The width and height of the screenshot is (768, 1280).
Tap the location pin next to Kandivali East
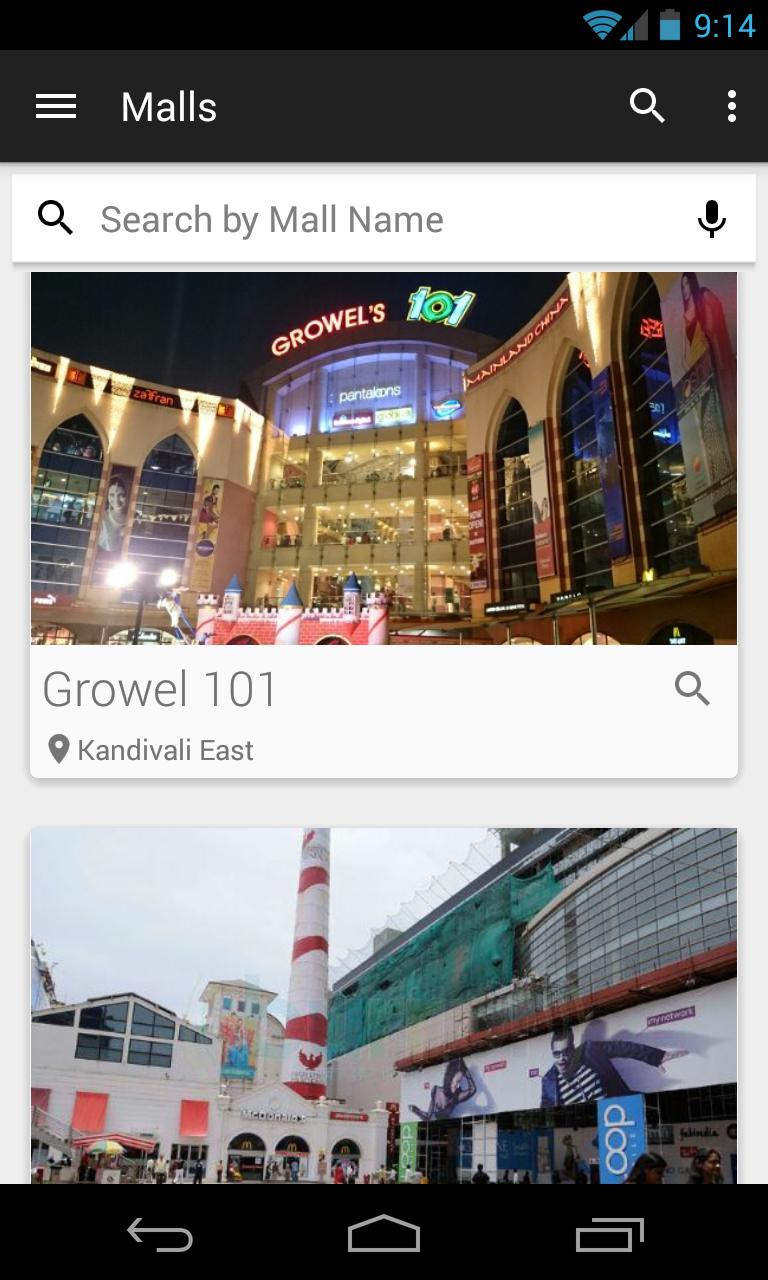pyautogui.click(x=57, y=748)
